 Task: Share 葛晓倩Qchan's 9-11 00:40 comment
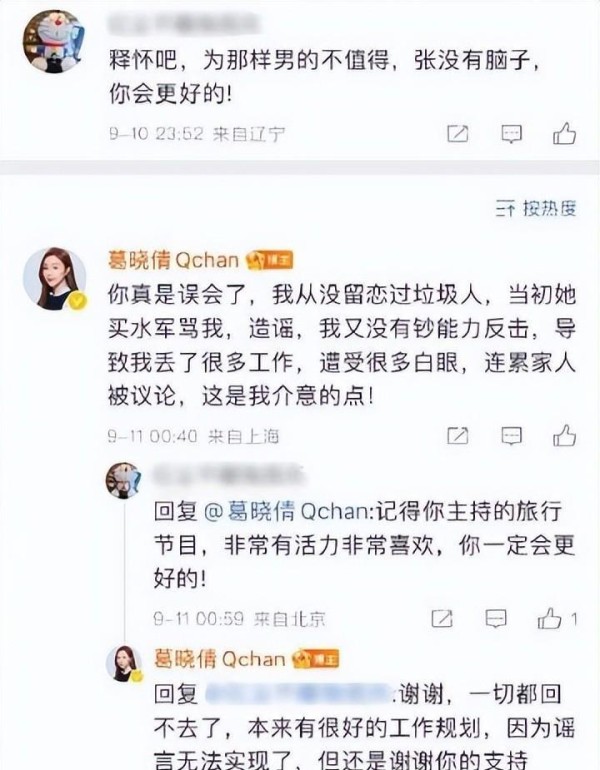pos(458,436)
